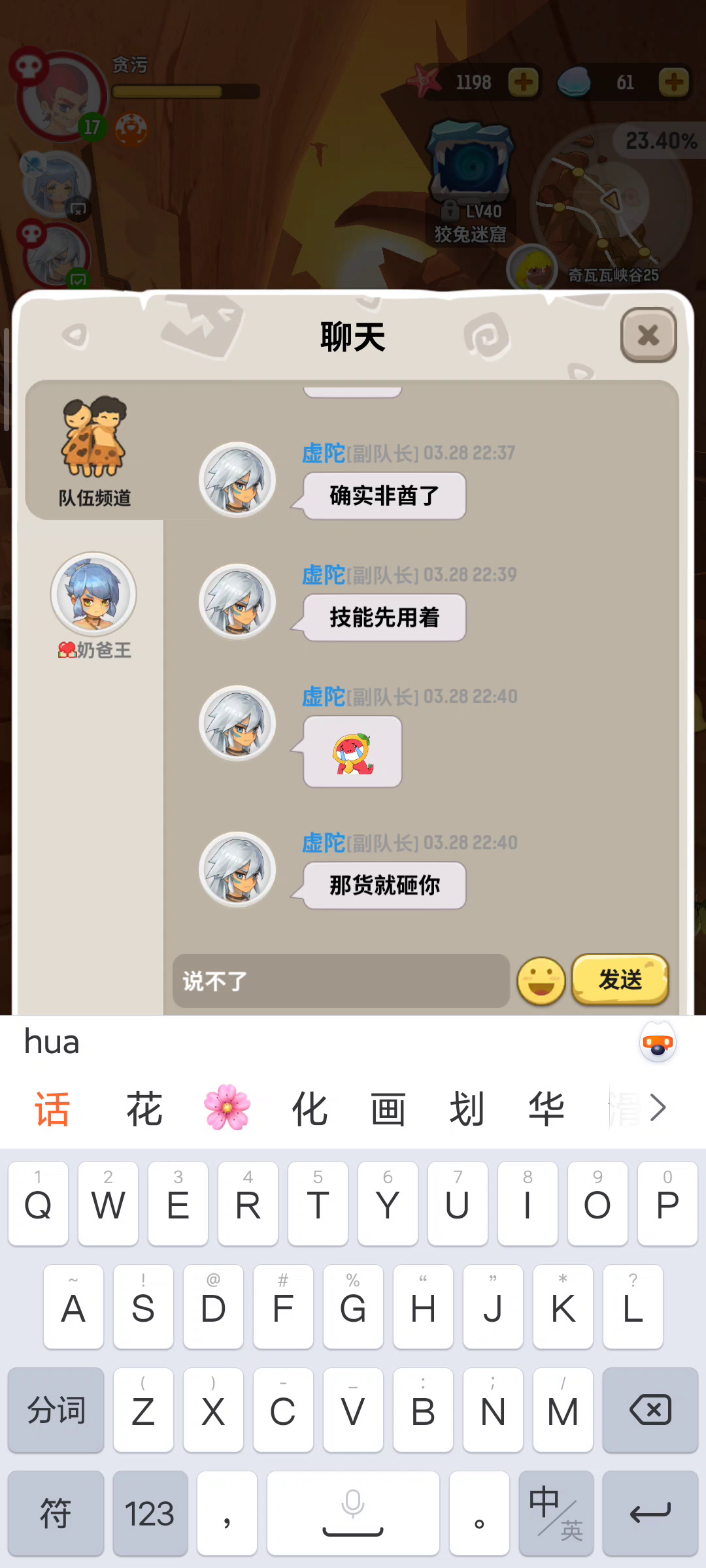706x1568 pixels.
Task: Open 虚陀's avatar next to 技能先用着
Action: pyautogui.click(x=237, y=602)
